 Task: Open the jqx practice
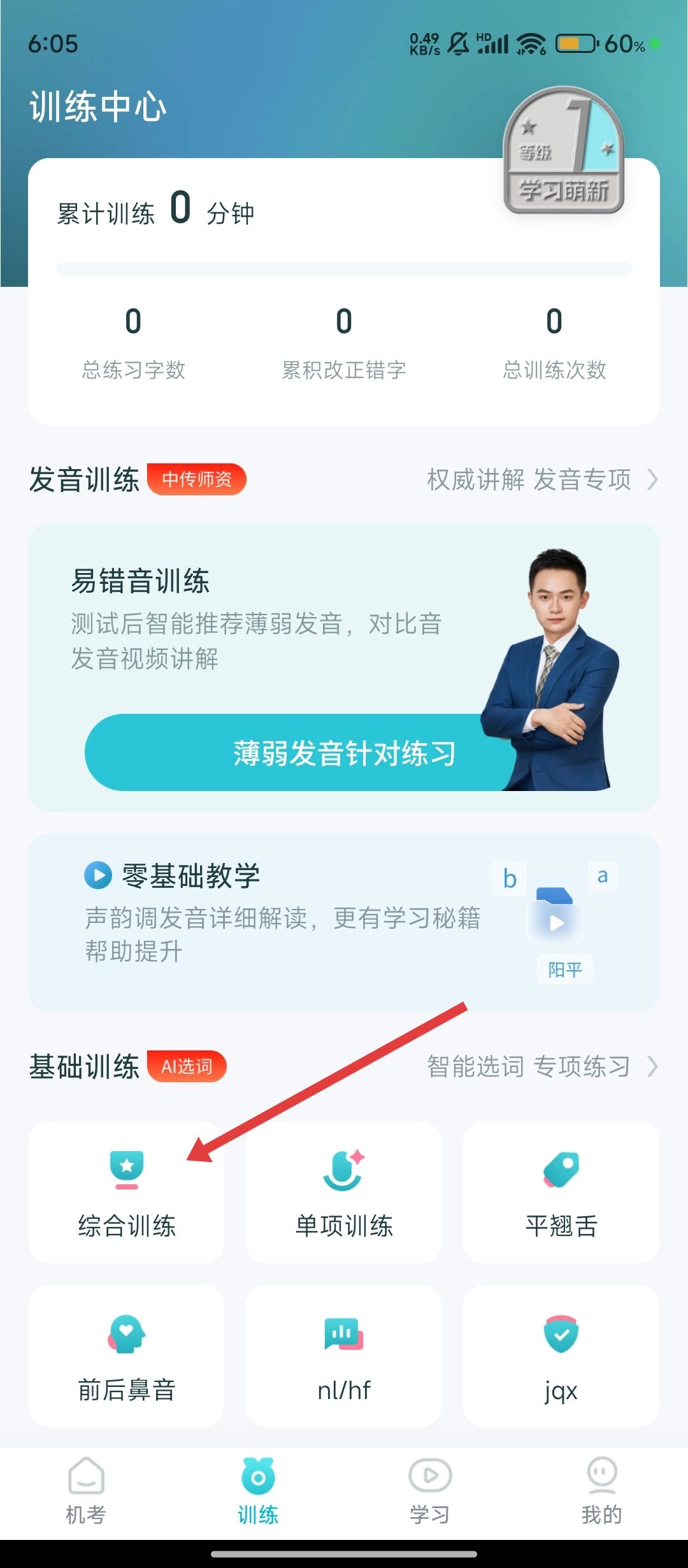pyautogui.click(x=561, y=1356)
